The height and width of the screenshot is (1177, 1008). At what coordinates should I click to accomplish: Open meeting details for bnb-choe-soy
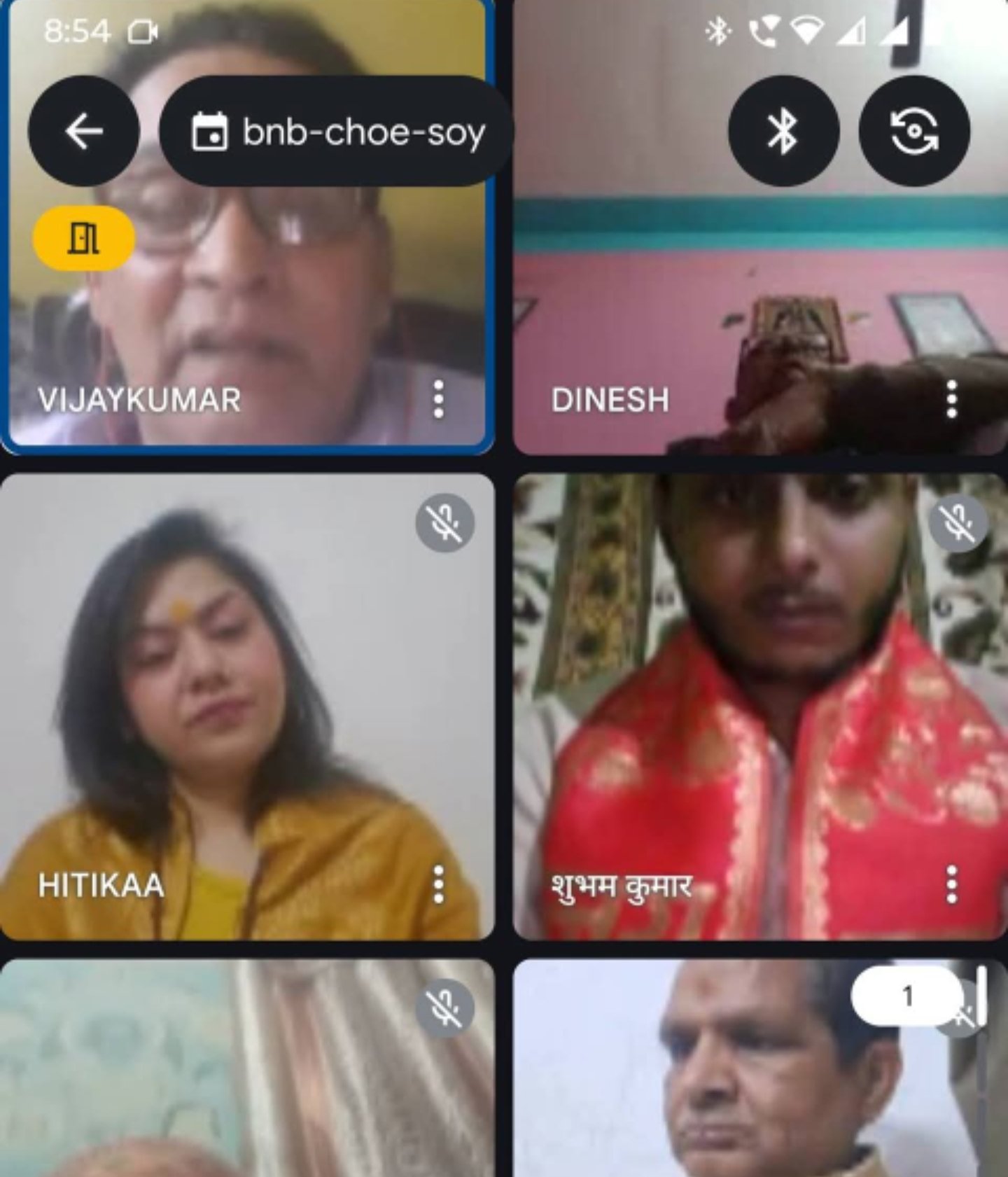click(x=337, y=131)
